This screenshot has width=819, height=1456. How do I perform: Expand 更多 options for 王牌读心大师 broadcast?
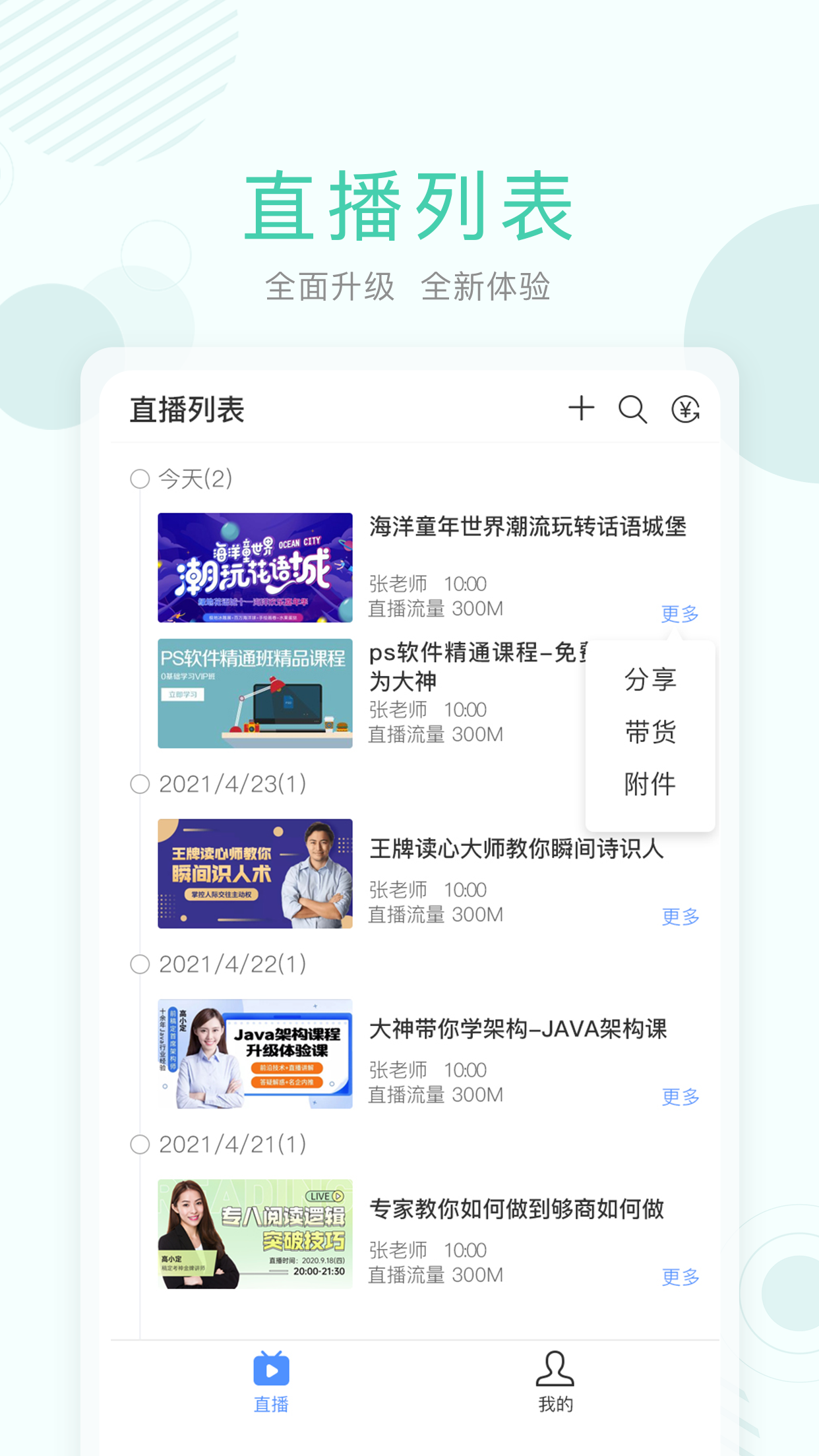[681, 916]
